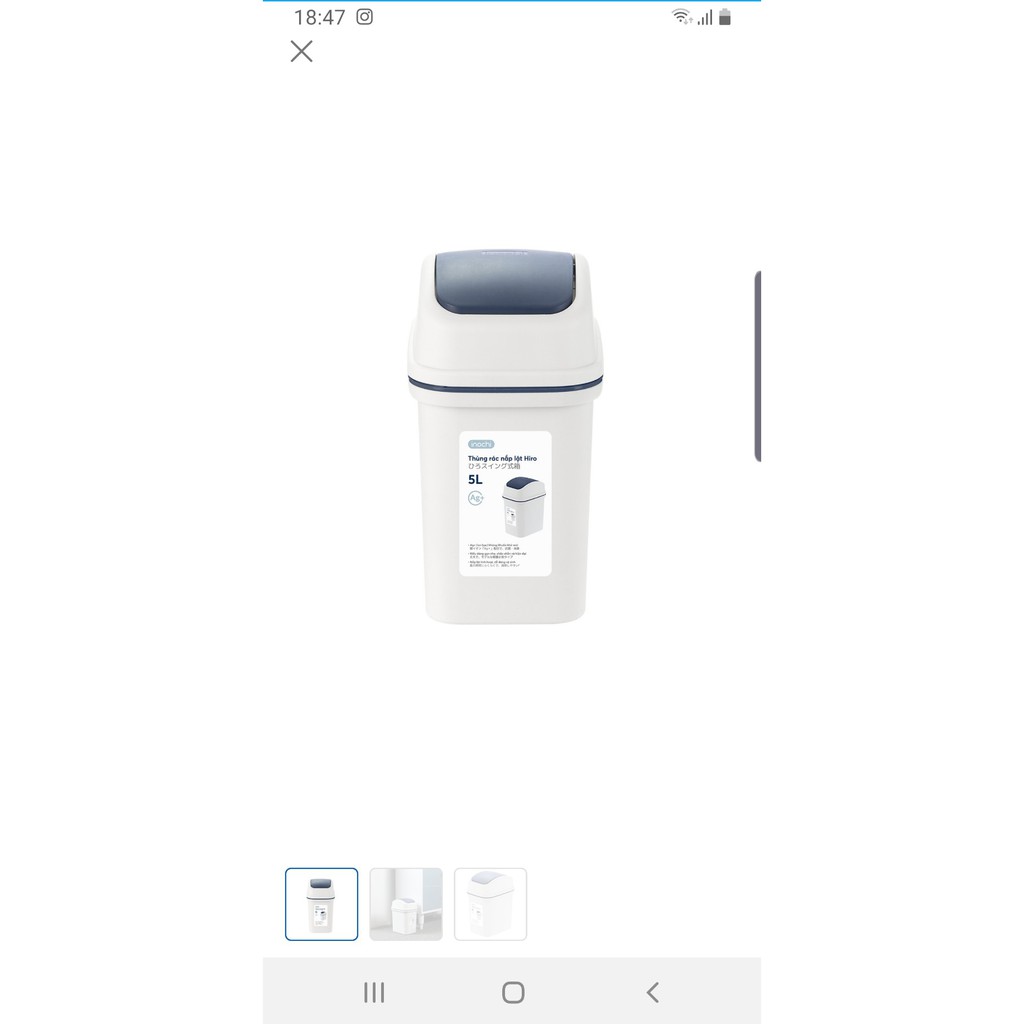1024x1024 pixels.
Task: Open the recent apps view
Action: tap(374, 992)
